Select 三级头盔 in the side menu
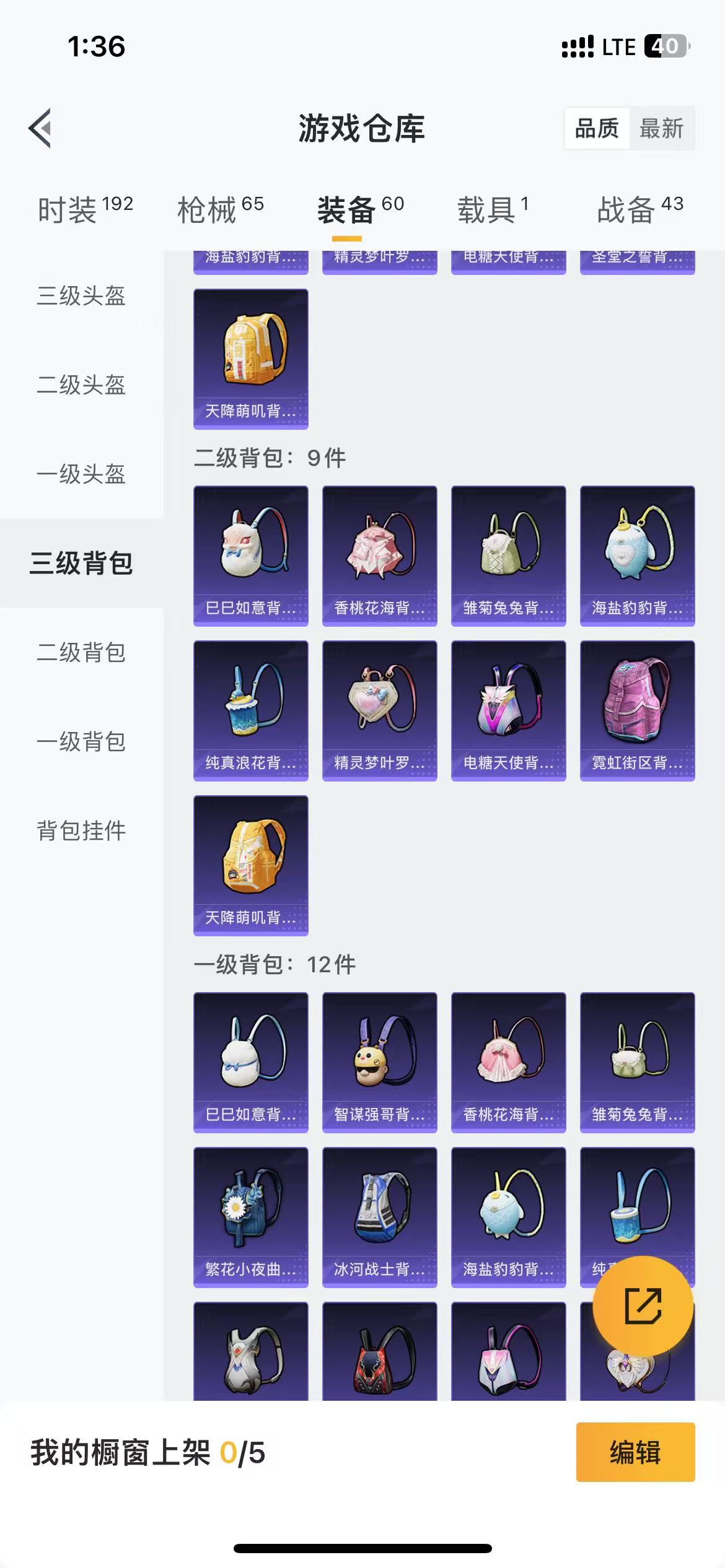The height and width of the screenshot is (1568, 725). pyautogui.click(x=81, y=295)
